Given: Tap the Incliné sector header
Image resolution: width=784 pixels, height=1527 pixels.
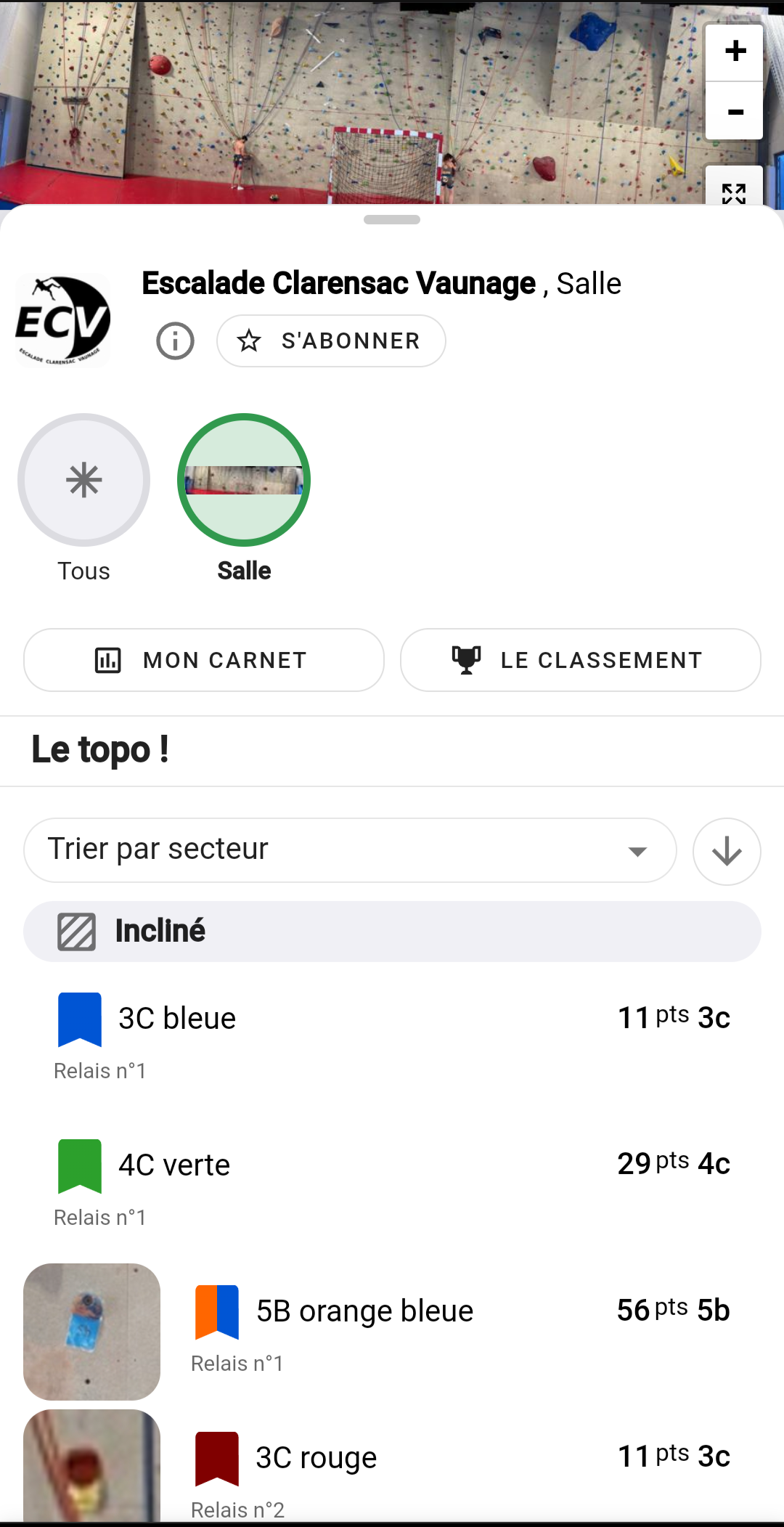Looking at the screenshot, I should (392, 932).
